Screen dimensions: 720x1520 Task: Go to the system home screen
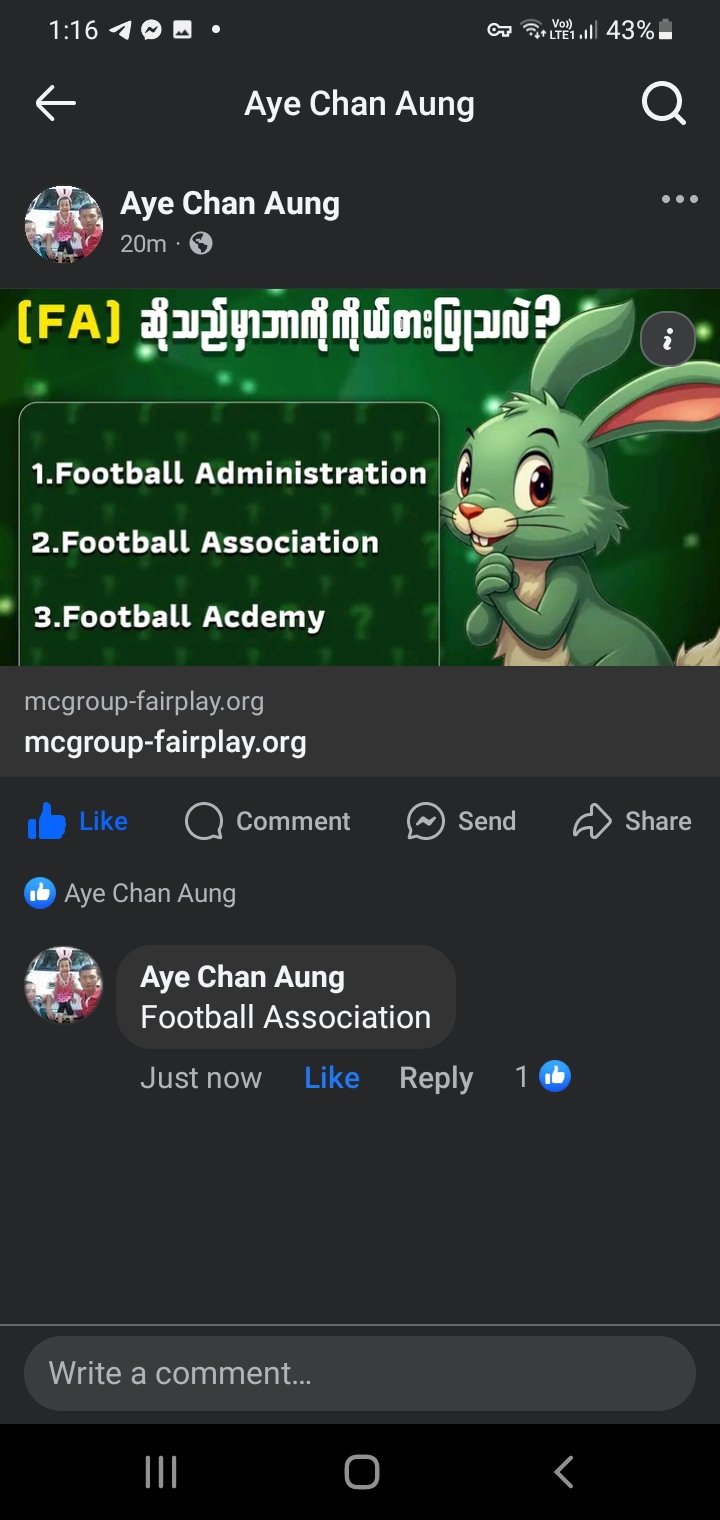(361, 1472)
